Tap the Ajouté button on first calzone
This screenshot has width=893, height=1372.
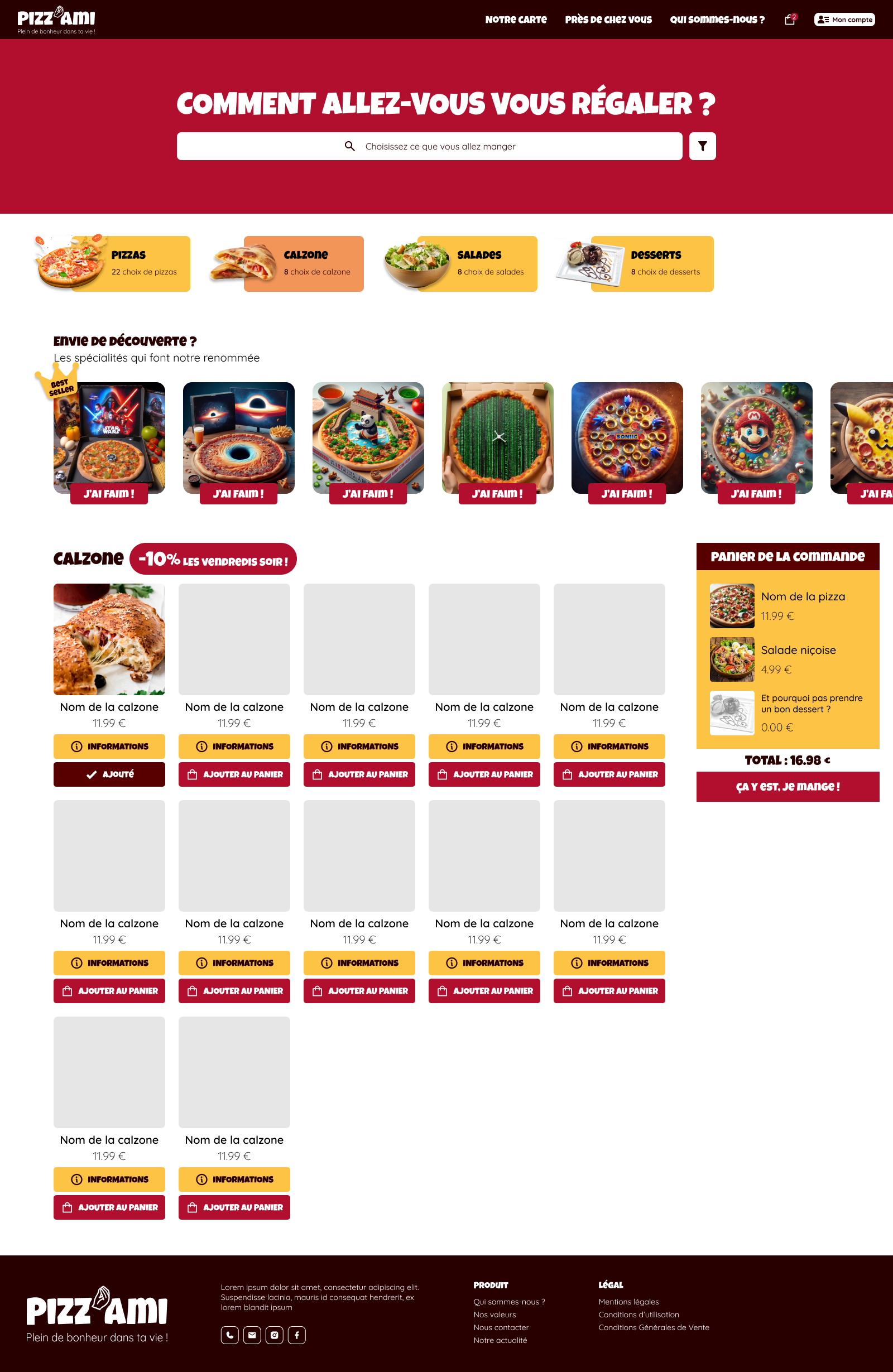109,774
